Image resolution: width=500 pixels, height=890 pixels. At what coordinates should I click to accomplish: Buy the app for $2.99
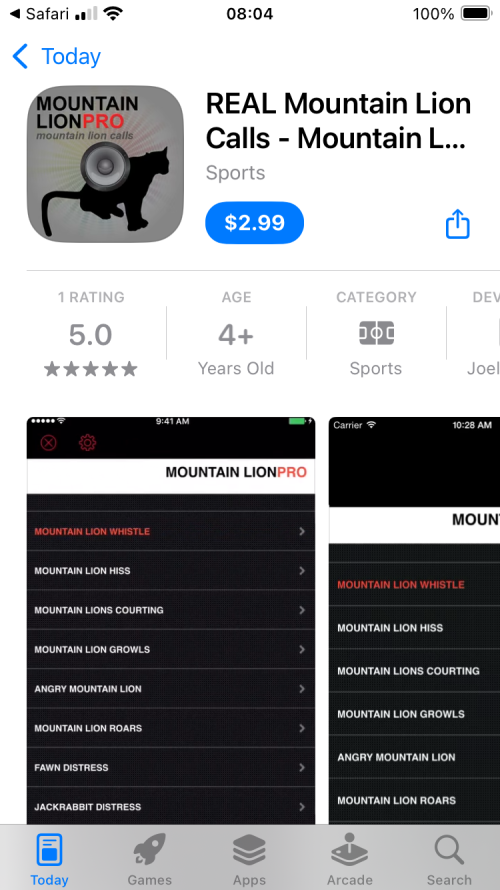click(x=254, y=222)
